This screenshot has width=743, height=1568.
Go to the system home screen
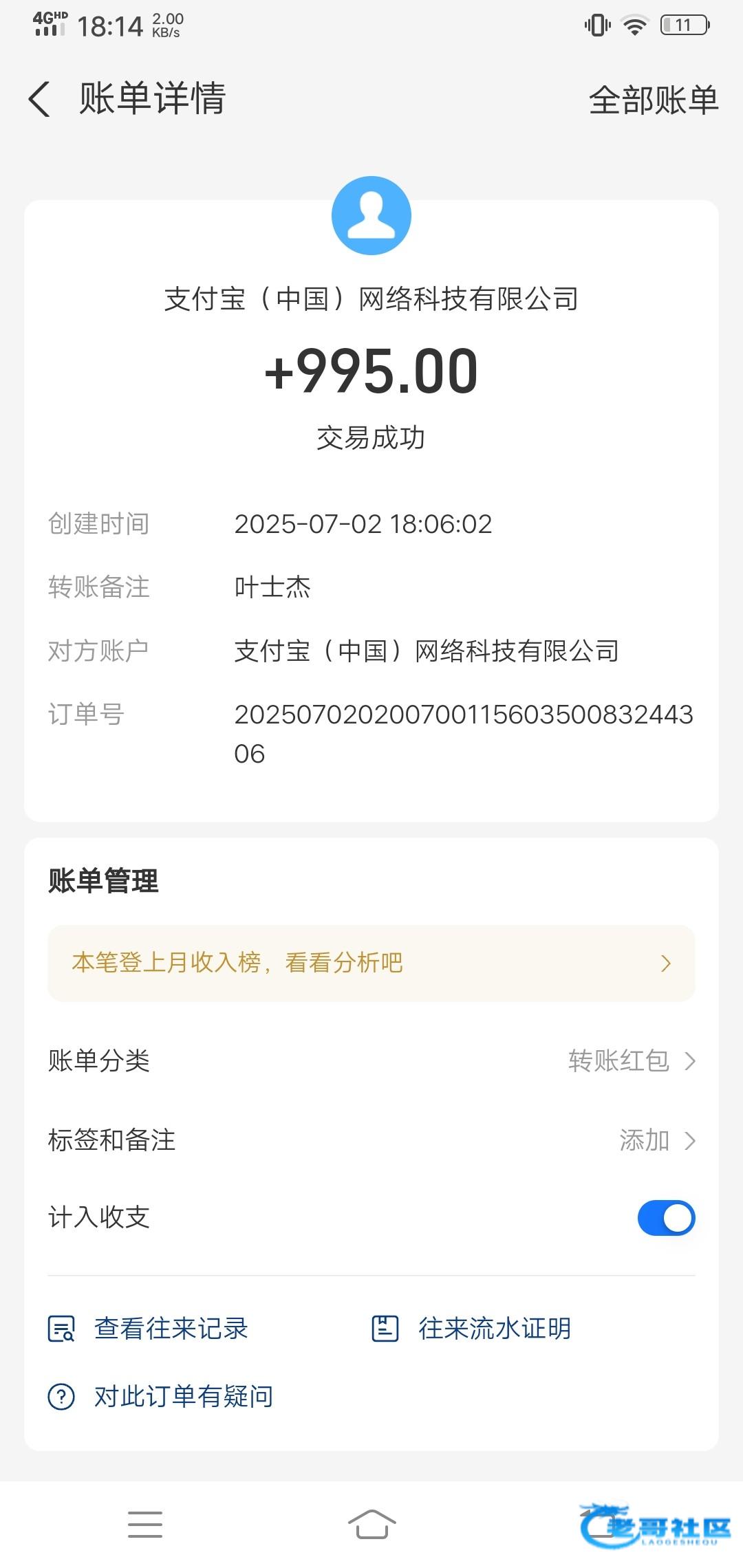pyautogui.click(x=371, y=1525)
